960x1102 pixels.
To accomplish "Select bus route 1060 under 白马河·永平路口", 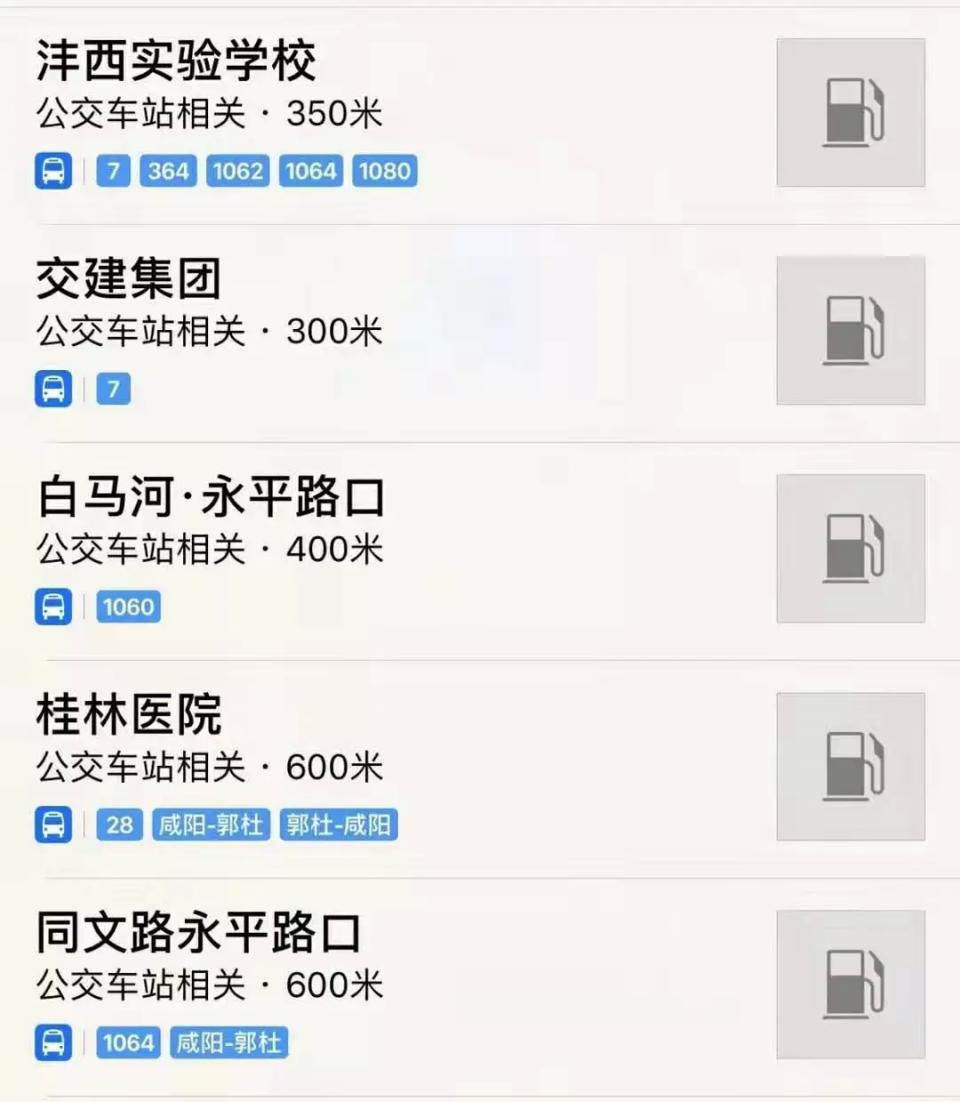I will tap(129, 606).
